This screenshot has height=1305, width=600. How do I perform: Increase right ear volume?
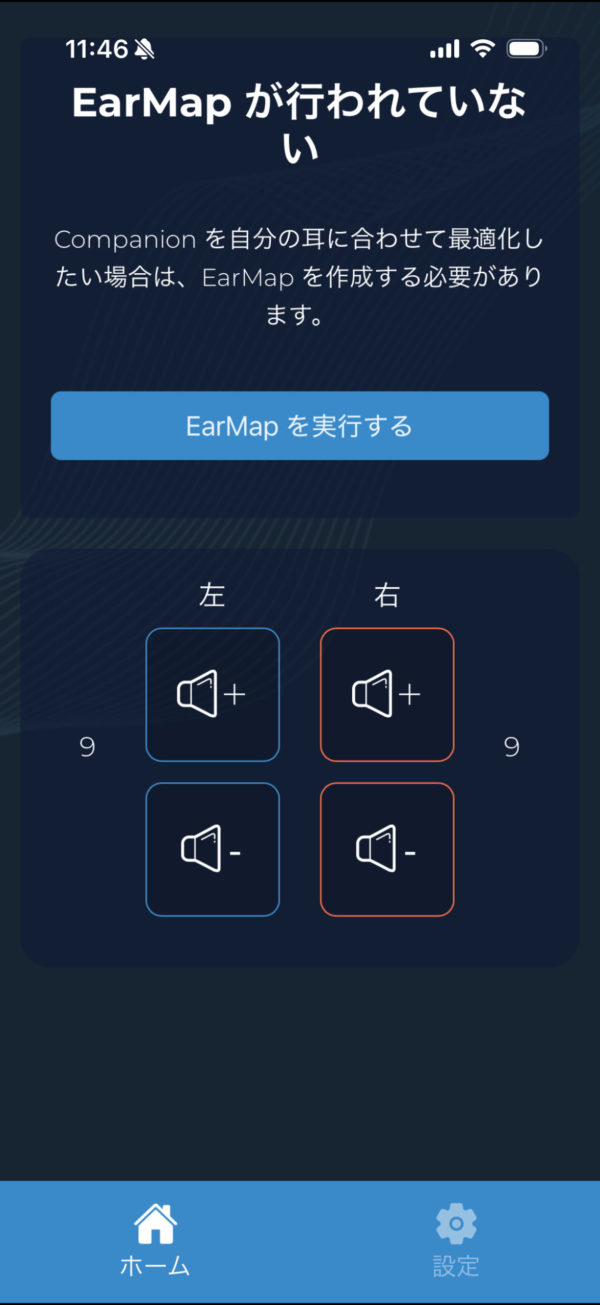387,695
